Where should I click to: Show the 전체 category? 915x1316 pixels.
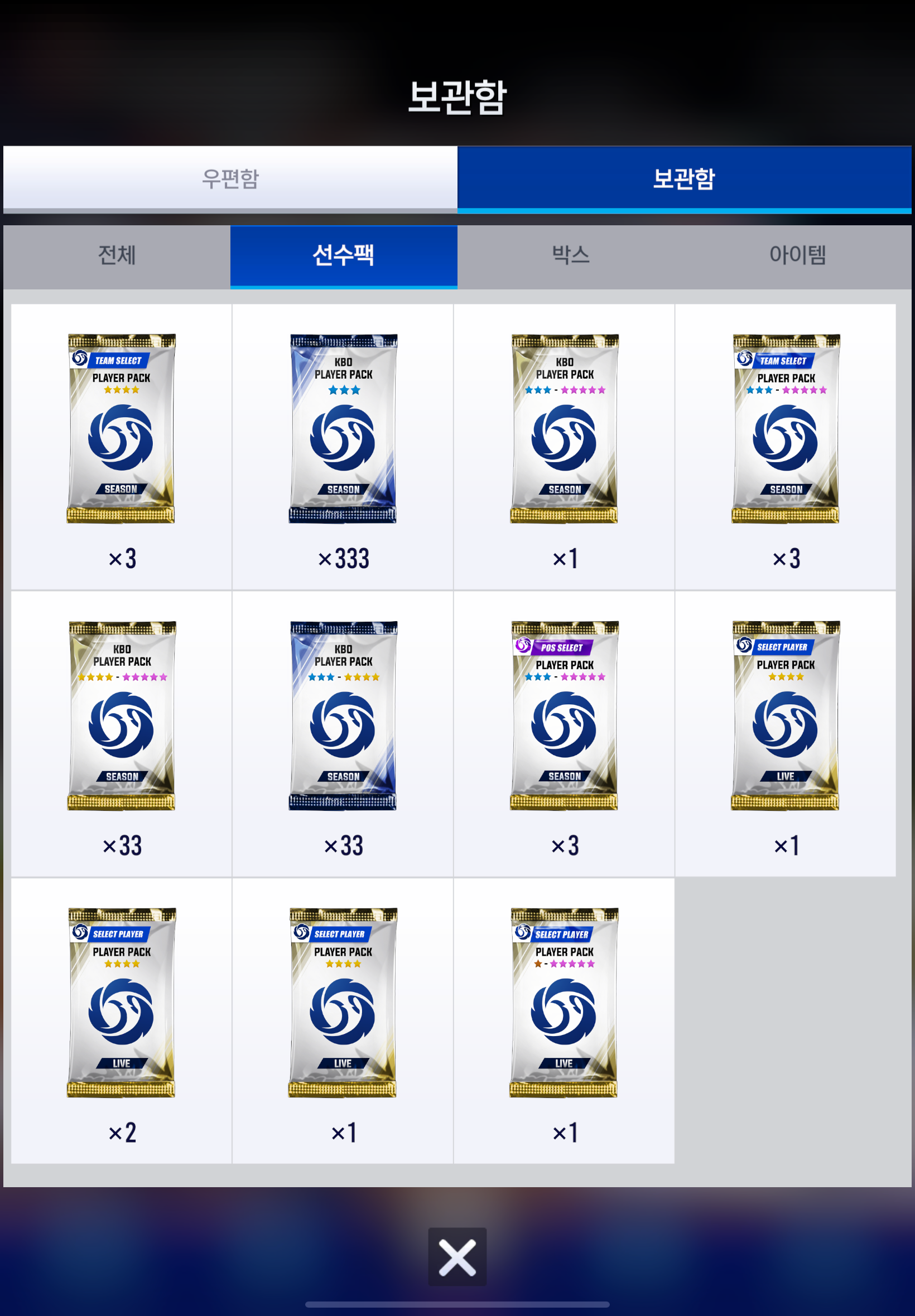point(117,255)
